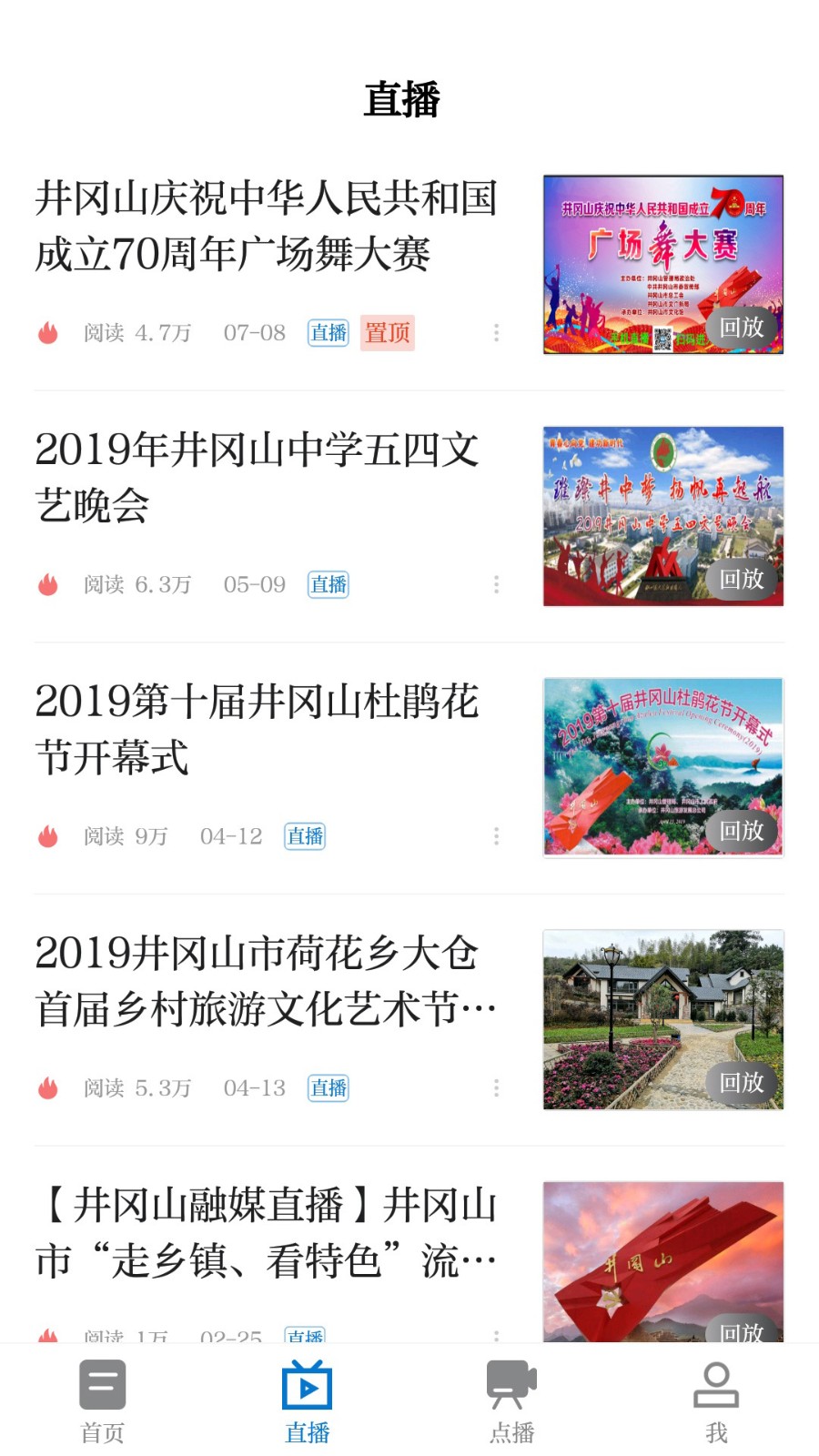Tap 回放 on the 杜鹃花节 thumbnail
819x1456 pixels.
pos(742,830)
